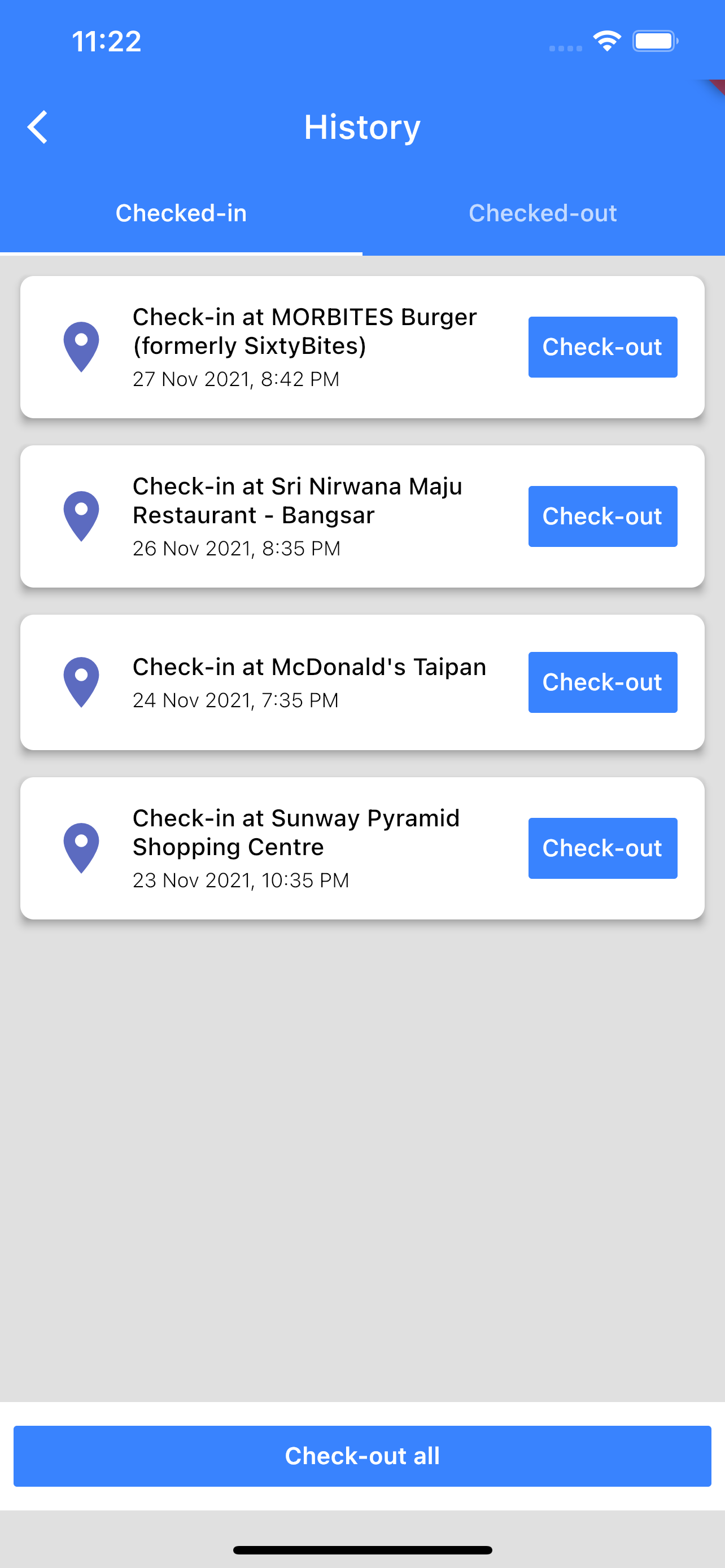The image size is (725, 1568).
Task: Check out from Sri Nirwana Maju Restaurant
Action: click(602, 516)
